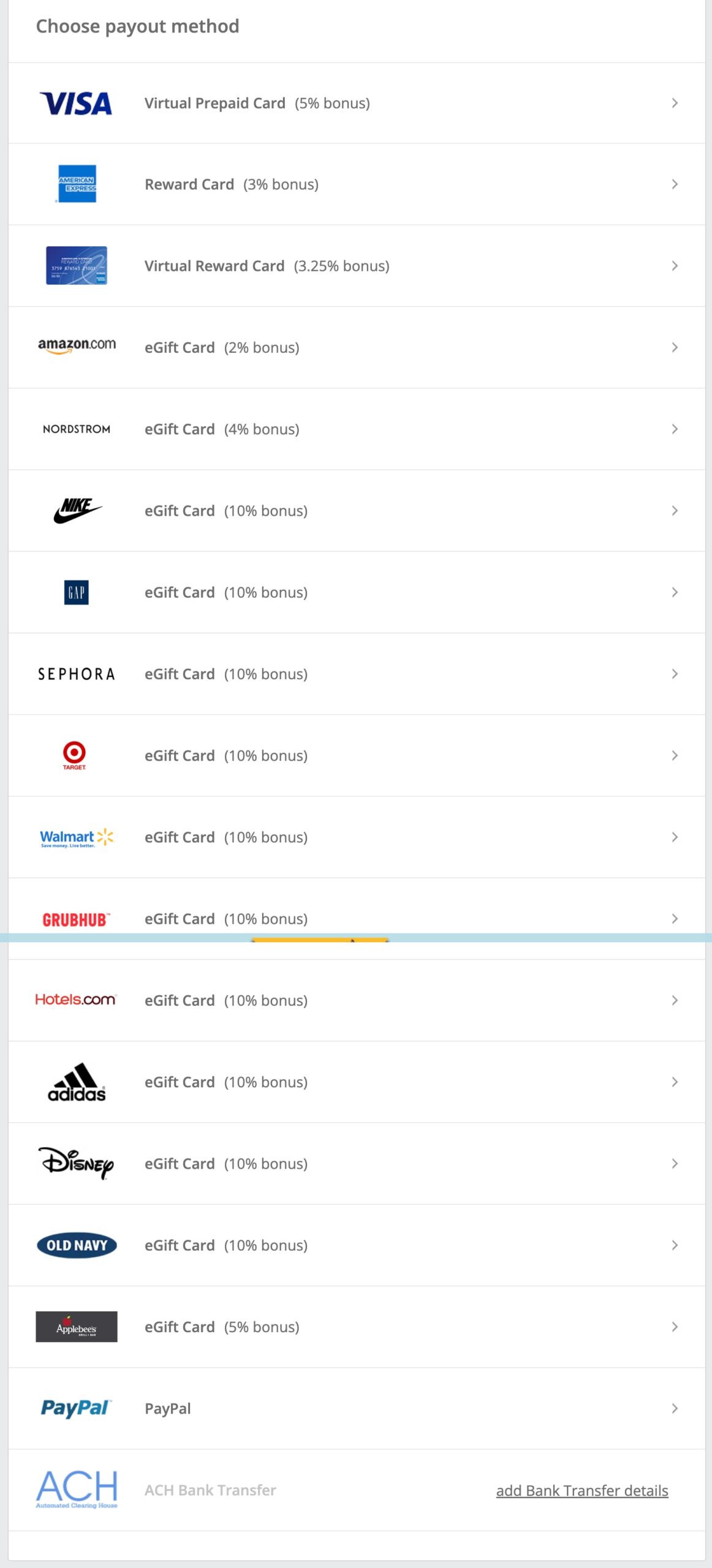This screenshot has height=1568, width=712.
Task: Select the Nike swoosh logo
Action: [x=76, y=510]
